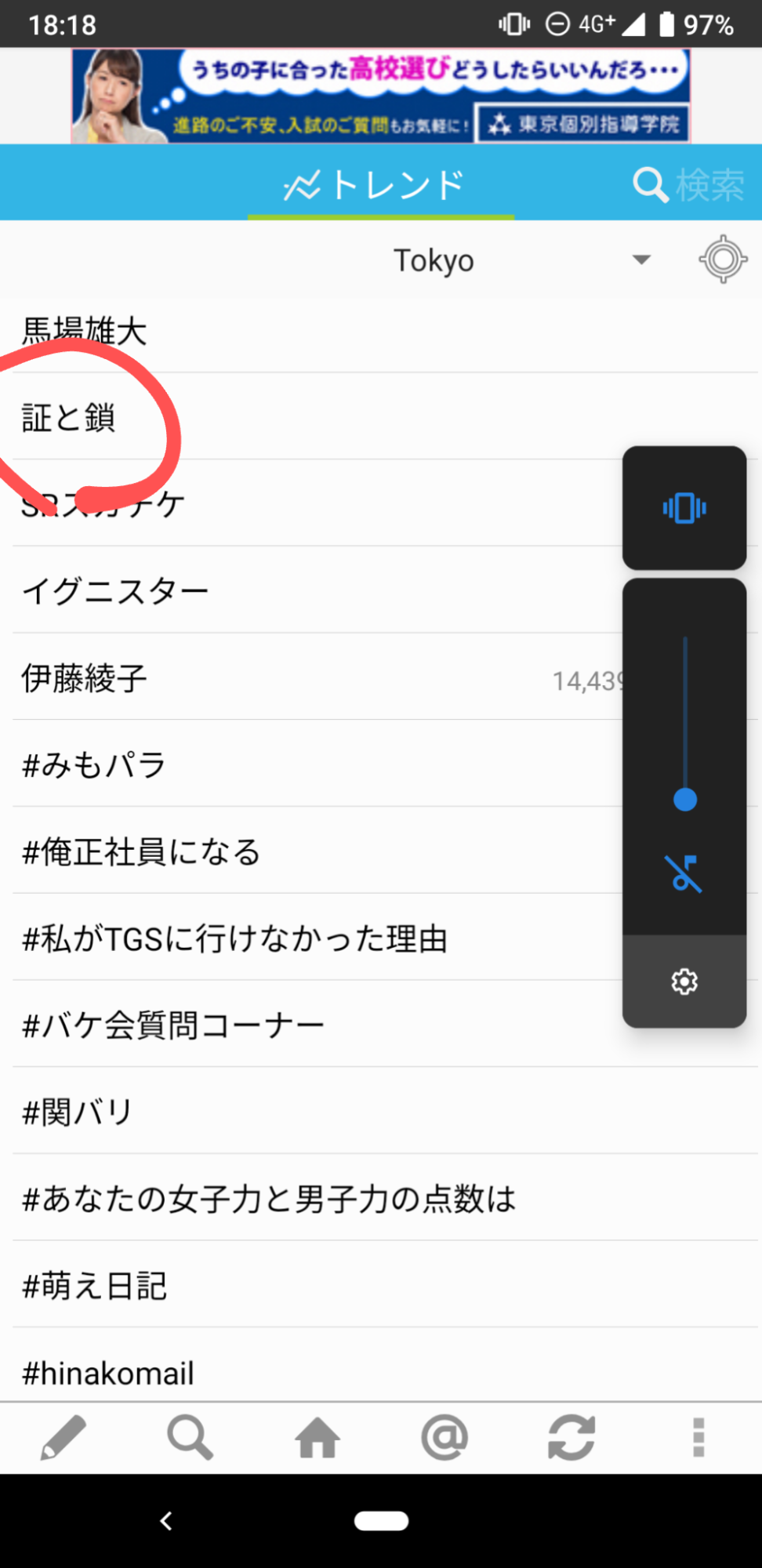Screen dimensions: 762x1568
Task: Compose a tweet with the pencil icon
Action: pyautogui.click(x=63, y=1438)
